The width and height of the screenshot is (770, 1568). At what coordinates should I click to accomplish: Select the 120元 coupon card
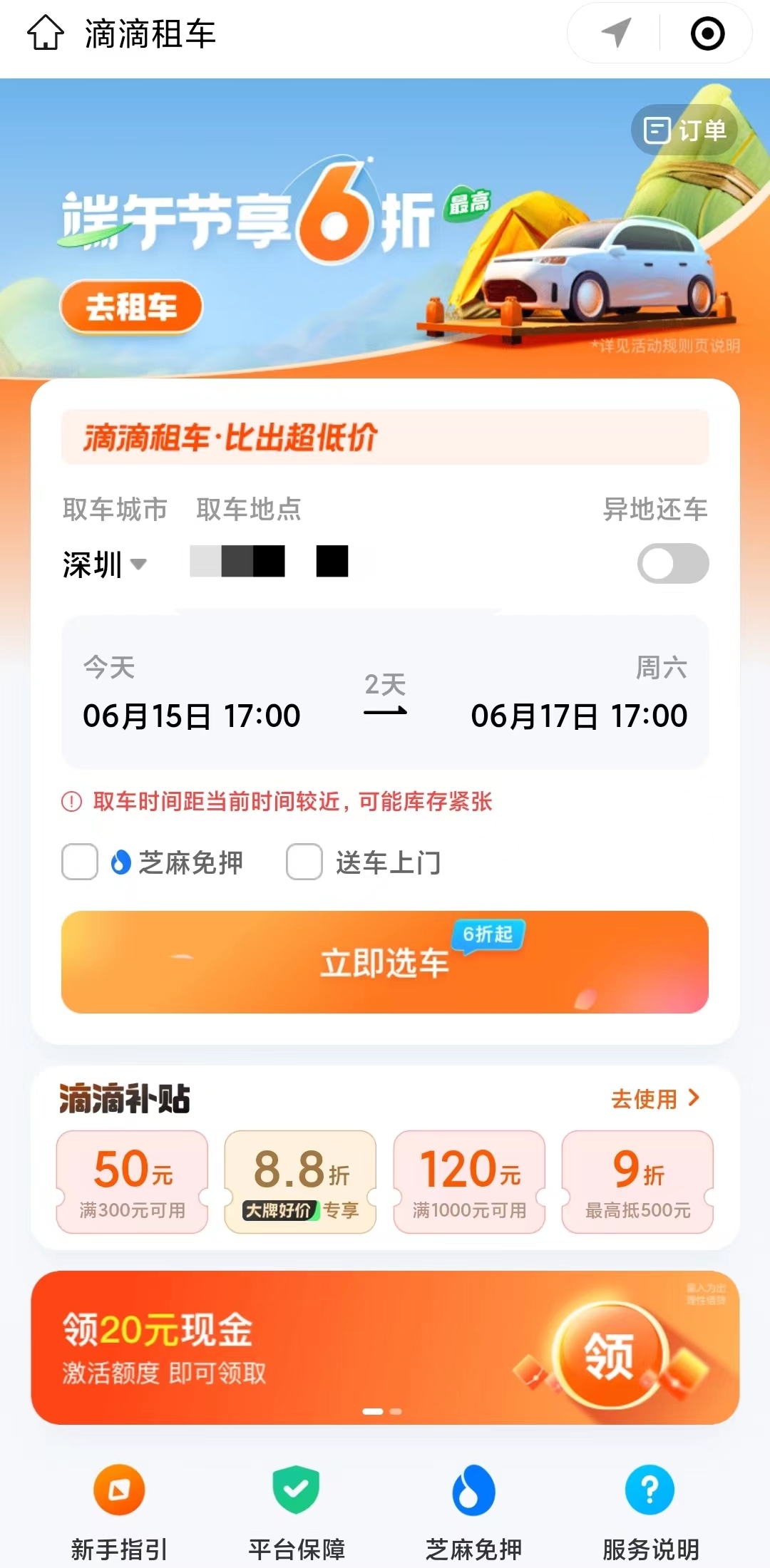click(x=469, y=1182)
